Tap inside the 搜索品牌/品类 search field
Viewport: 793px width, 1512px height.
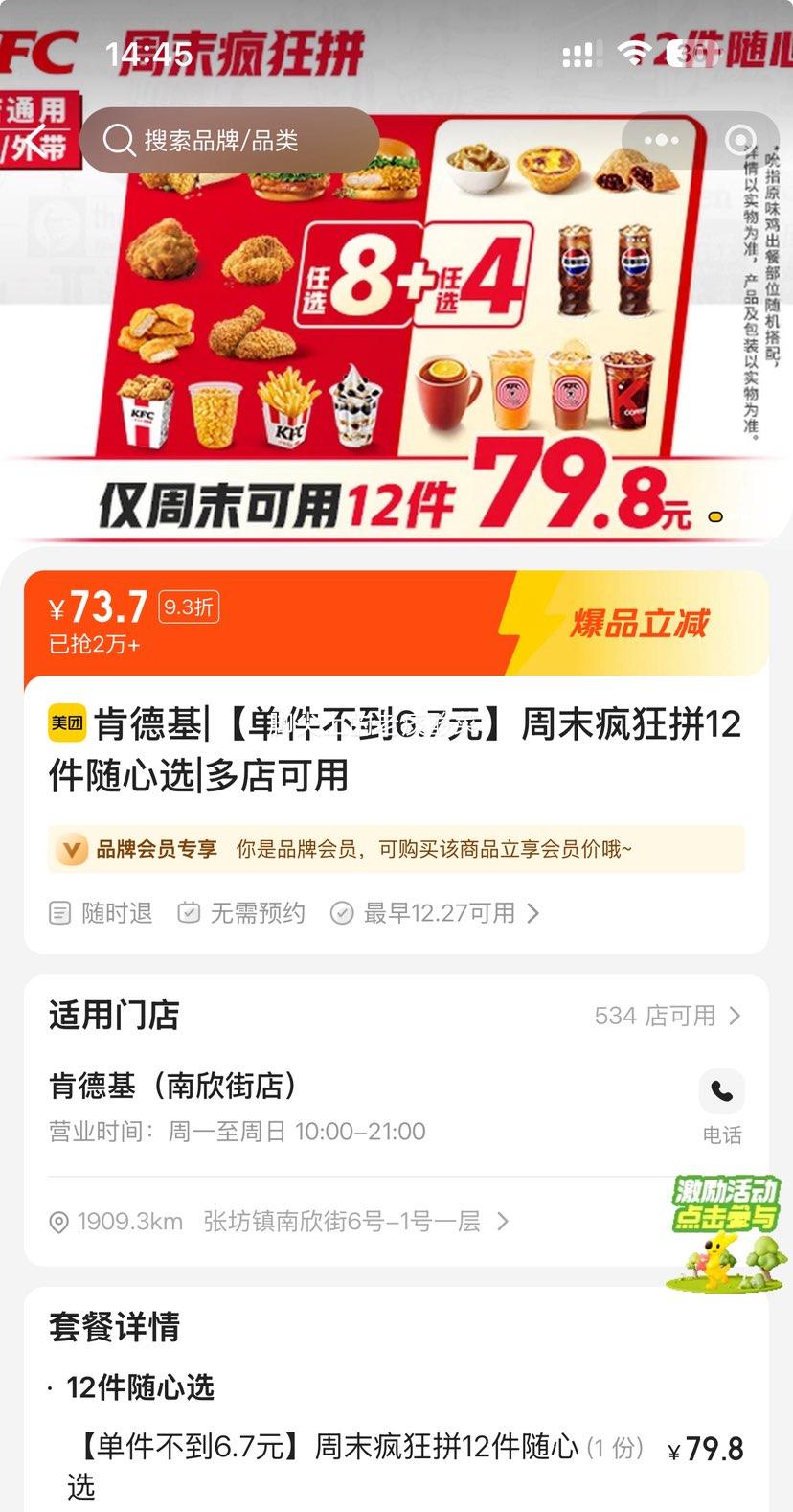239,141
